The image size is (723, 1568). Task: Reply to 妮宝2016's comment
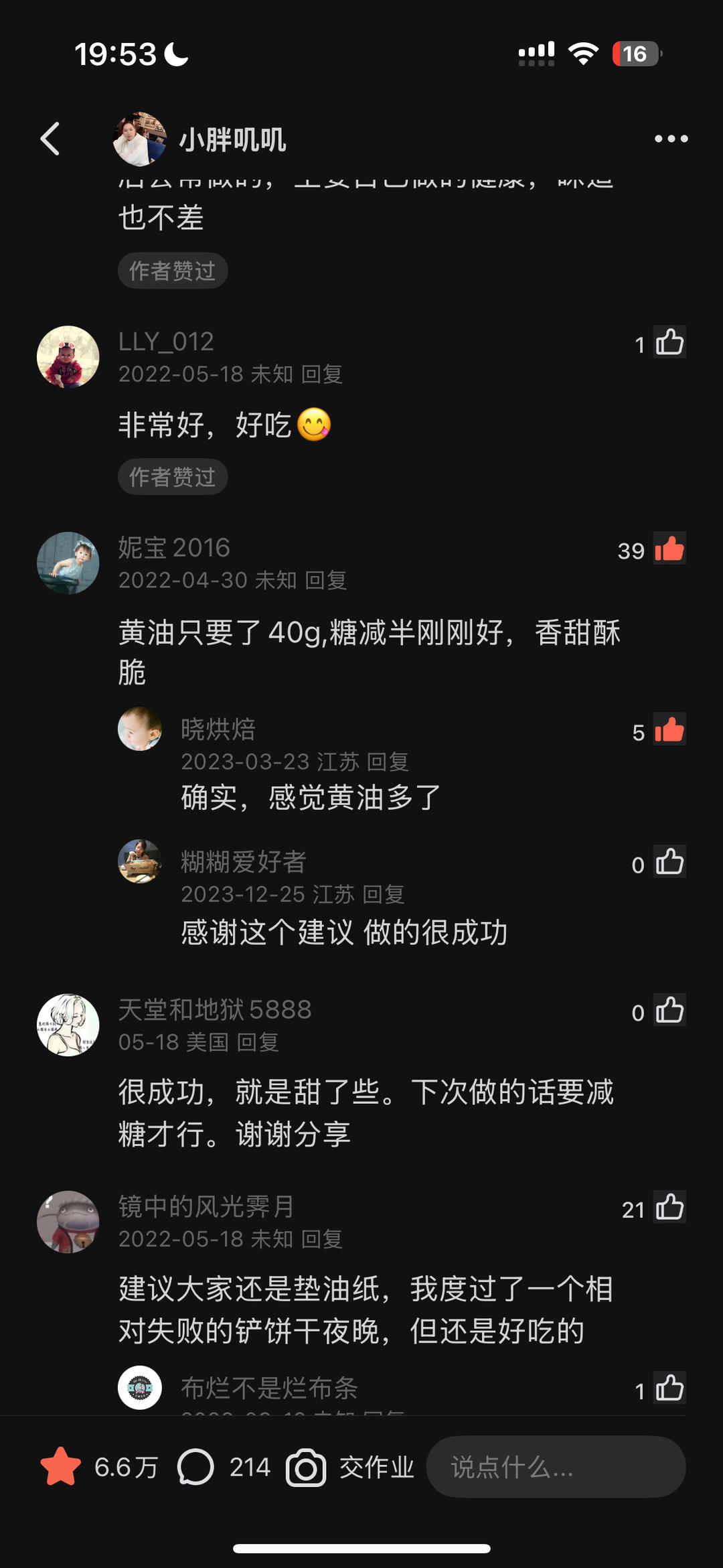pos(326,580)
